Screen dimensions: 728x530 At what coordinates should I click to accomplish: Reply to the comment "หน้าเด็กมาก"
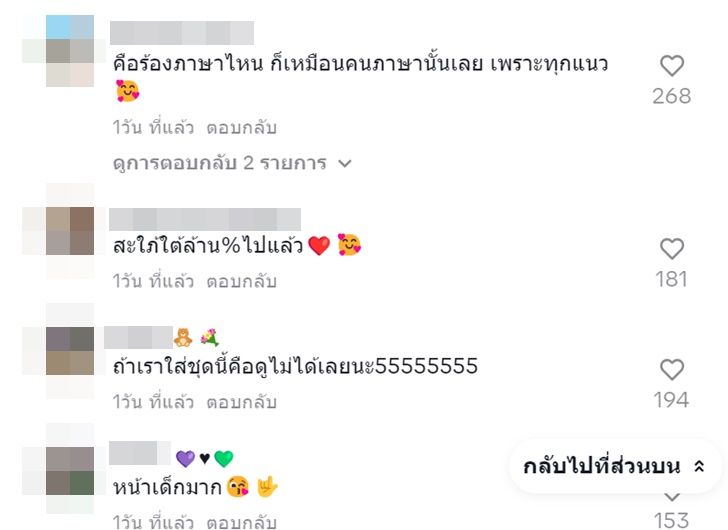point(241,522)
